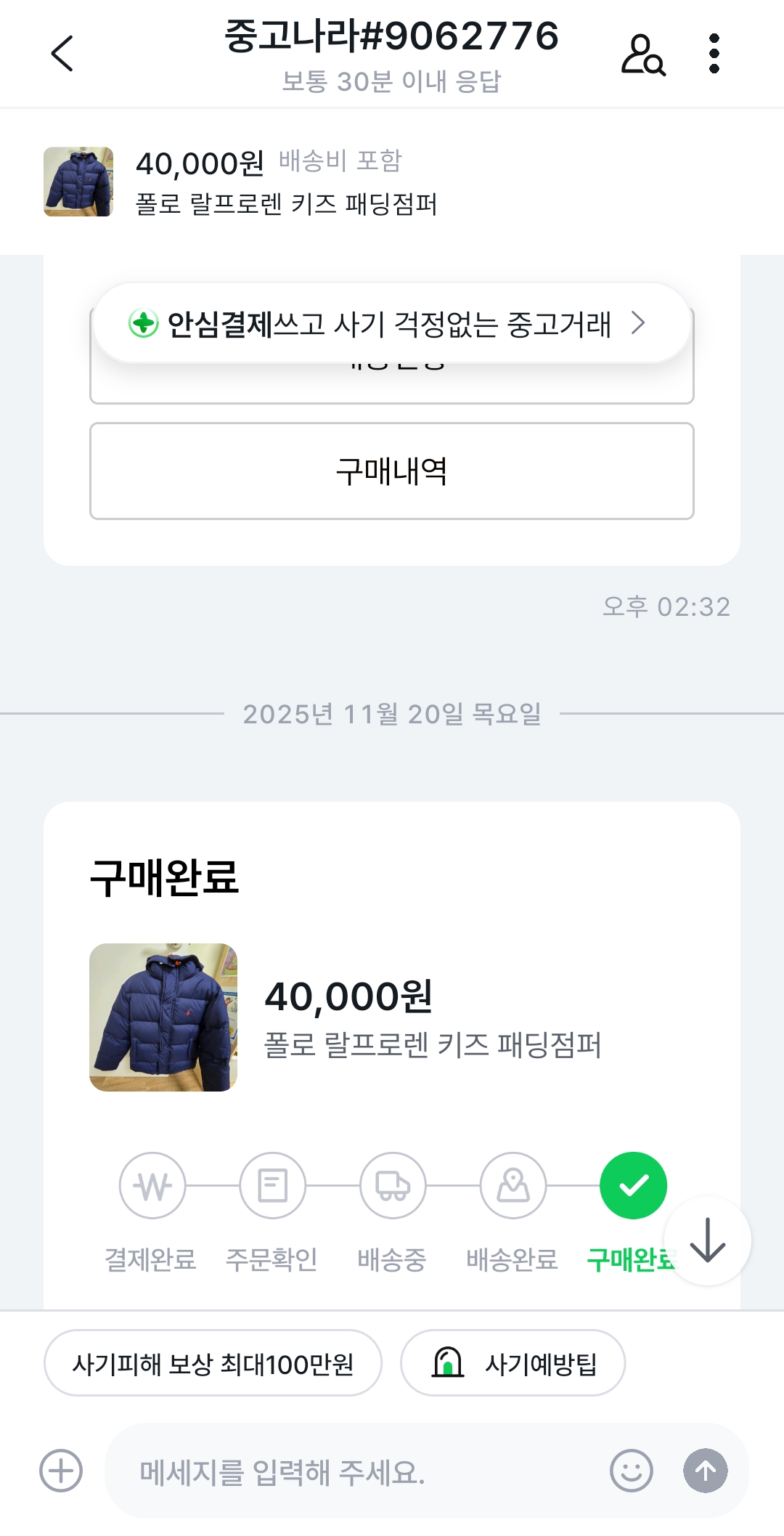
Task: Tap the 사기피해 보상 최대100만원 chip
Action: [213, 1363]
